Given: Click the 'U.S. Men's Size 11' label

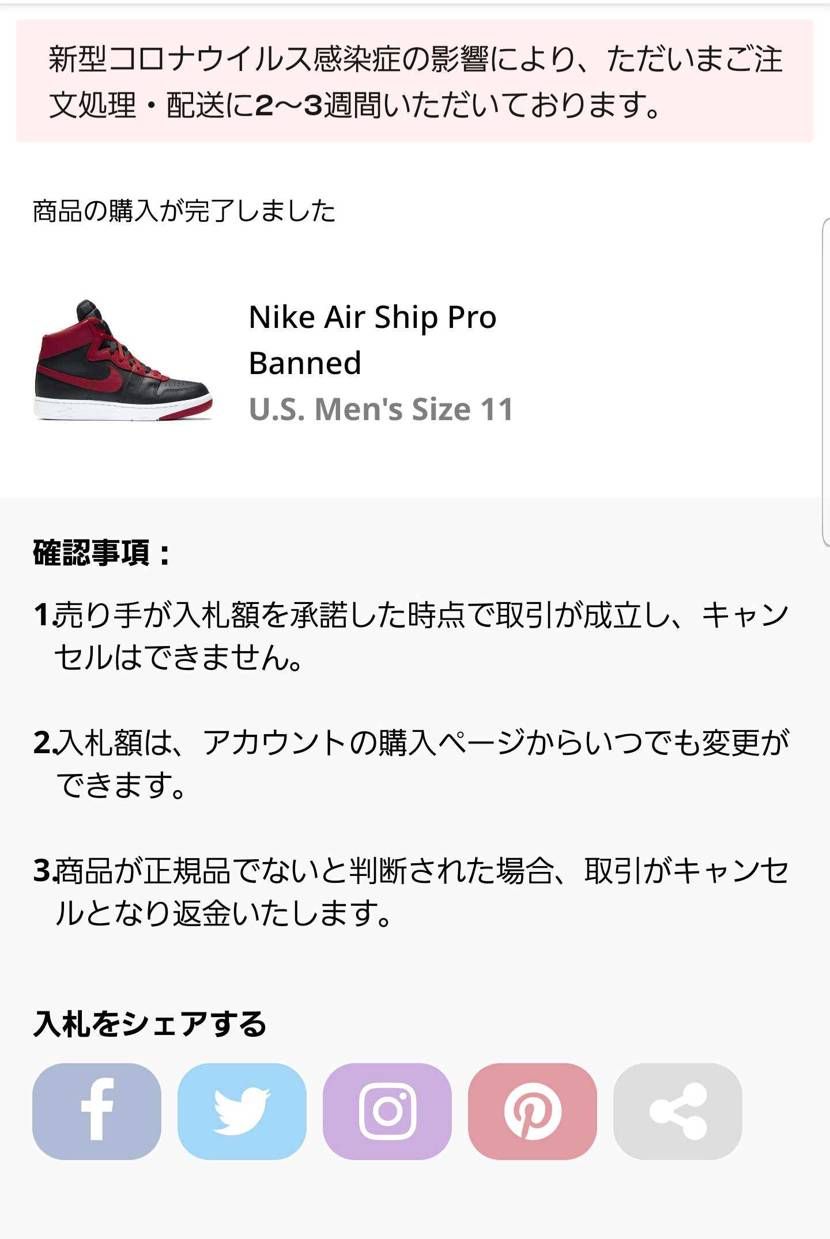Looking at the screenshot, I should [x=380, y=409].
